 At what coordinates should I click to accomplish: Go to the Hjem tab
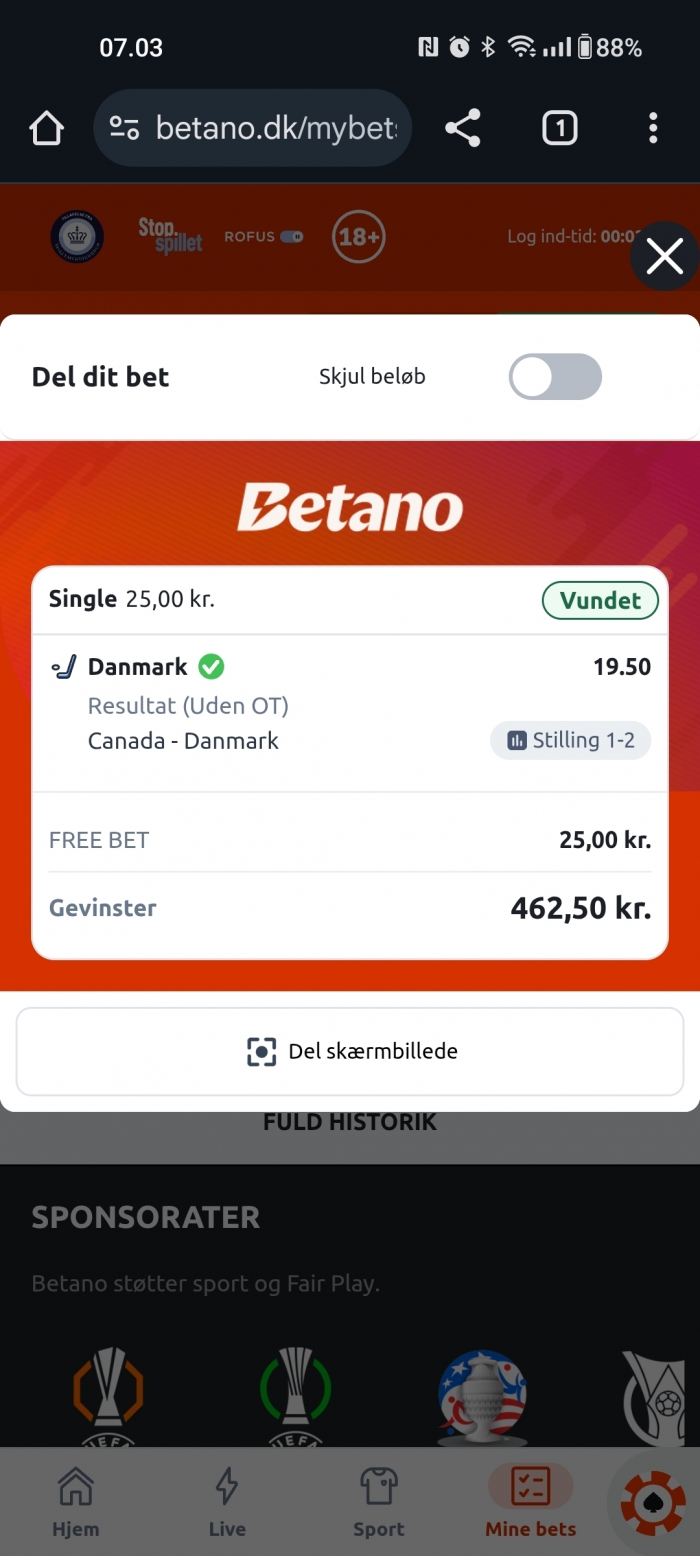pyautogui.click(x=76, y=1502)
